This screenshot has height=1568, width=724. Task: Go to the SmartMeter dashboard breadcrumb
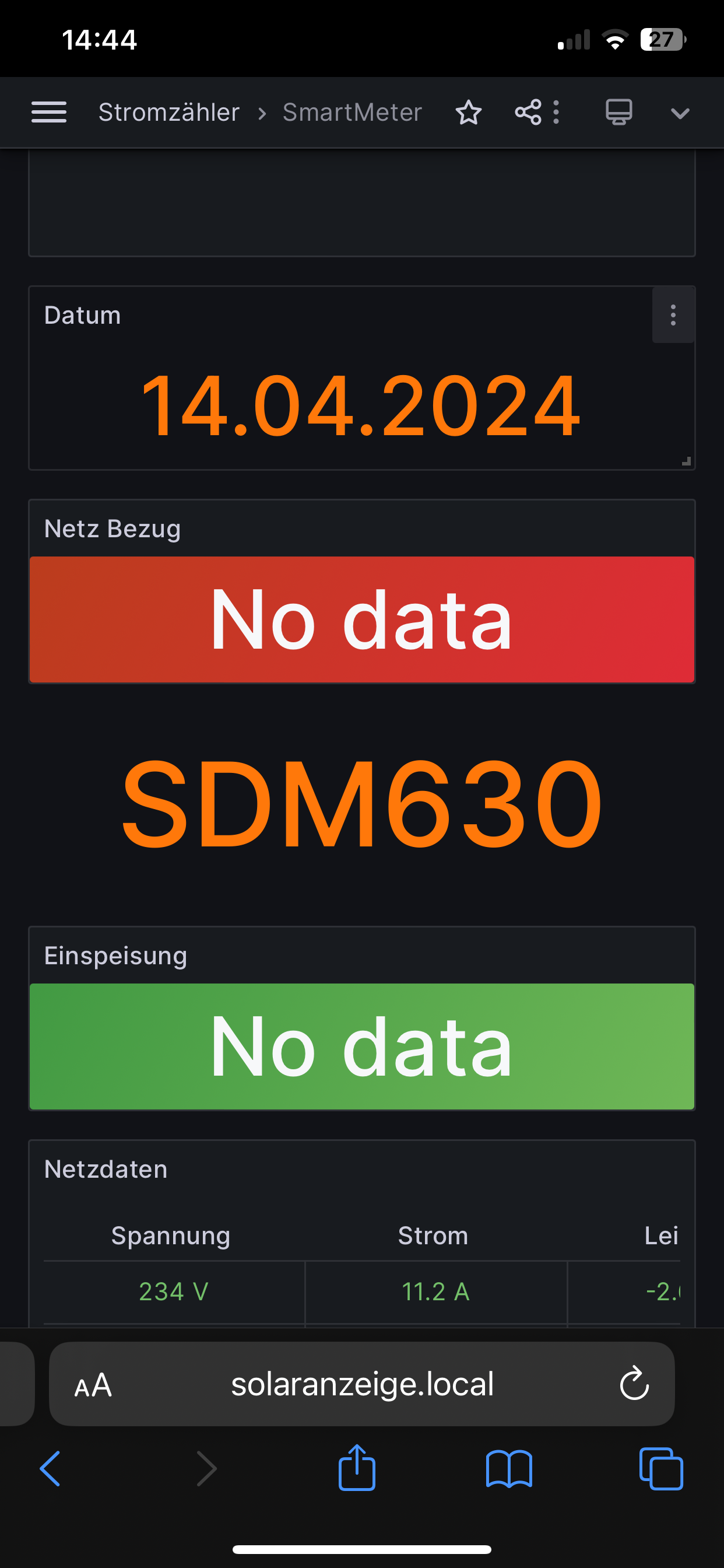pyautogui.click(x=352, y=113)
